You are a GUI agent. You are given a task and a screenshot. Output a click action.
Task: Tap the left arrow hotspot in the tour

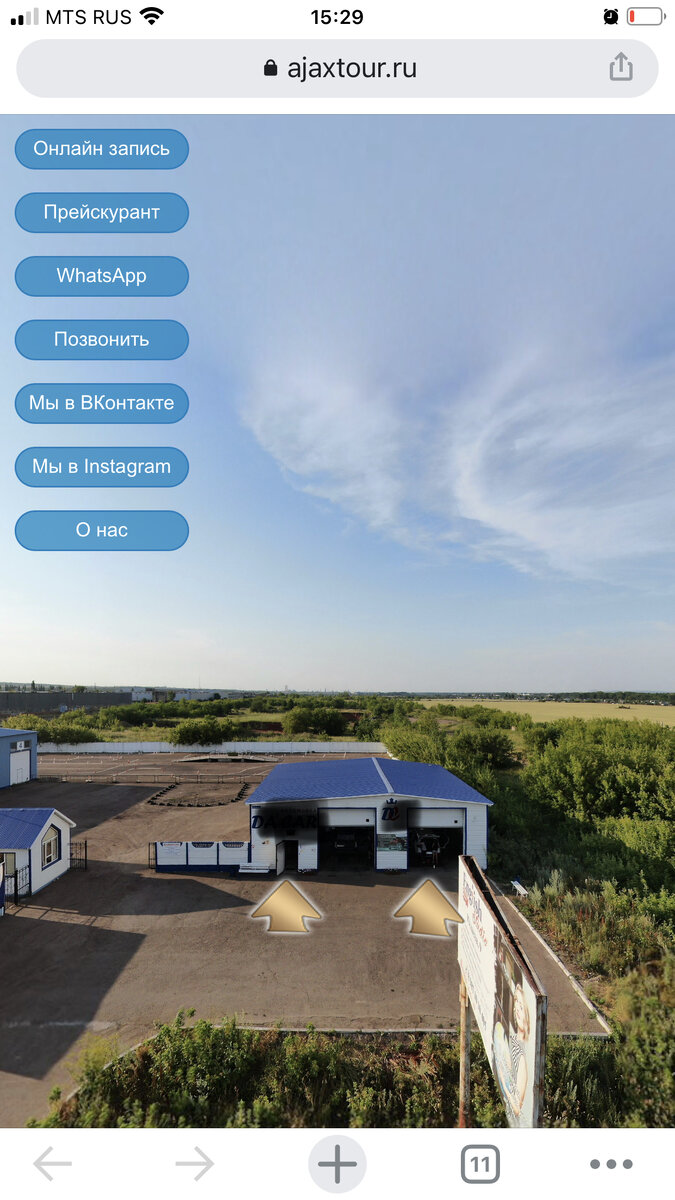286,907
